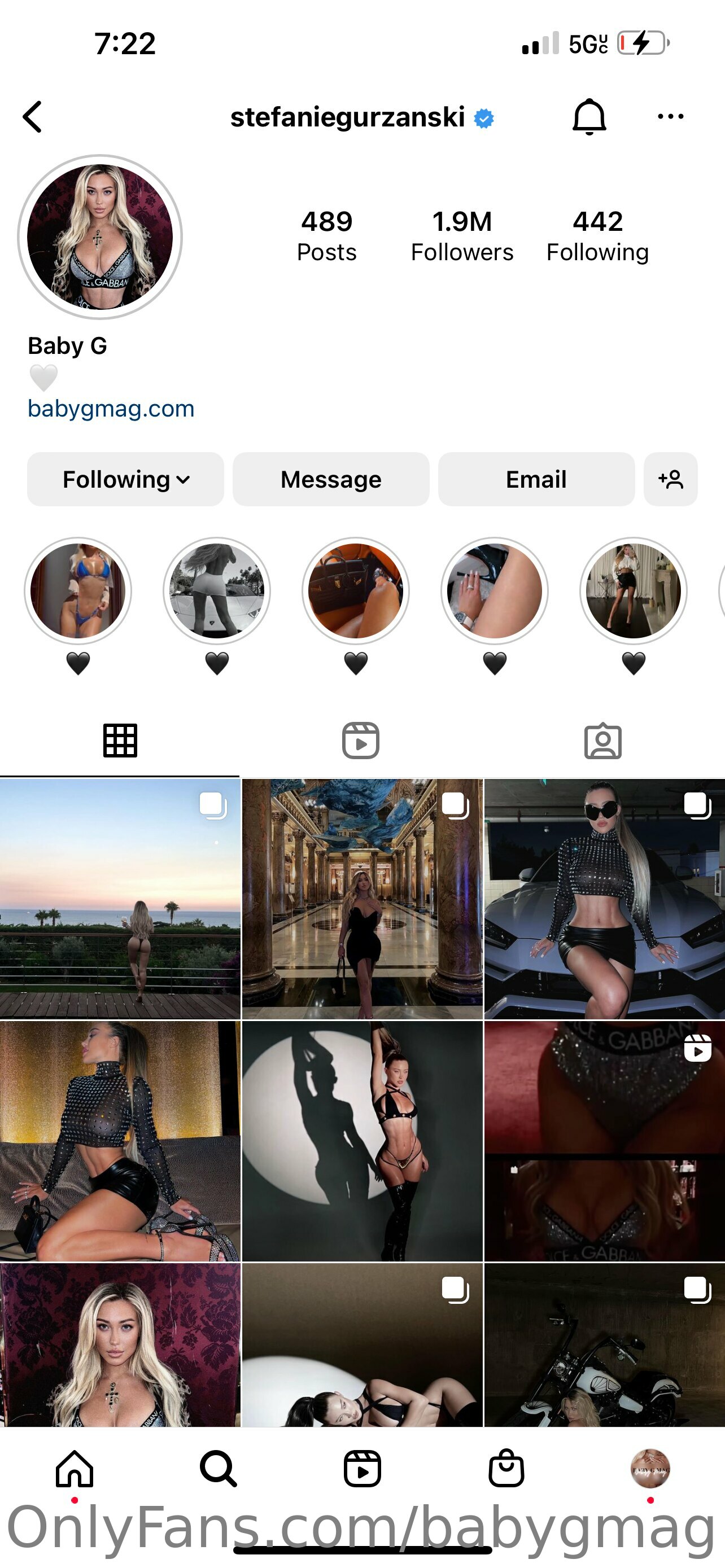Open the spotlight silhouette post
Screen dimensions: 725x1568
click(362, 1141)
